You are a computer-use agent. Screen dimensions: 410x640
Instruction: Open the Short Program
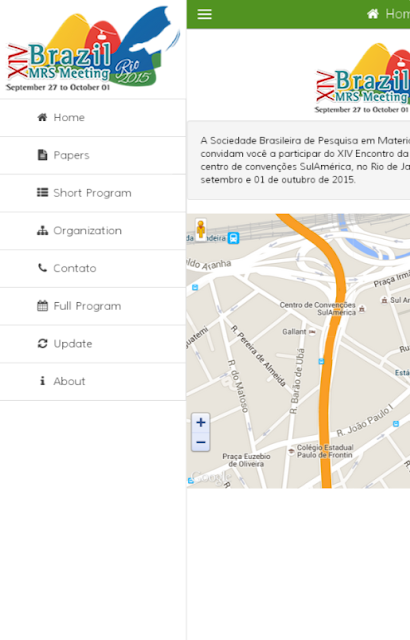(93, 193)
